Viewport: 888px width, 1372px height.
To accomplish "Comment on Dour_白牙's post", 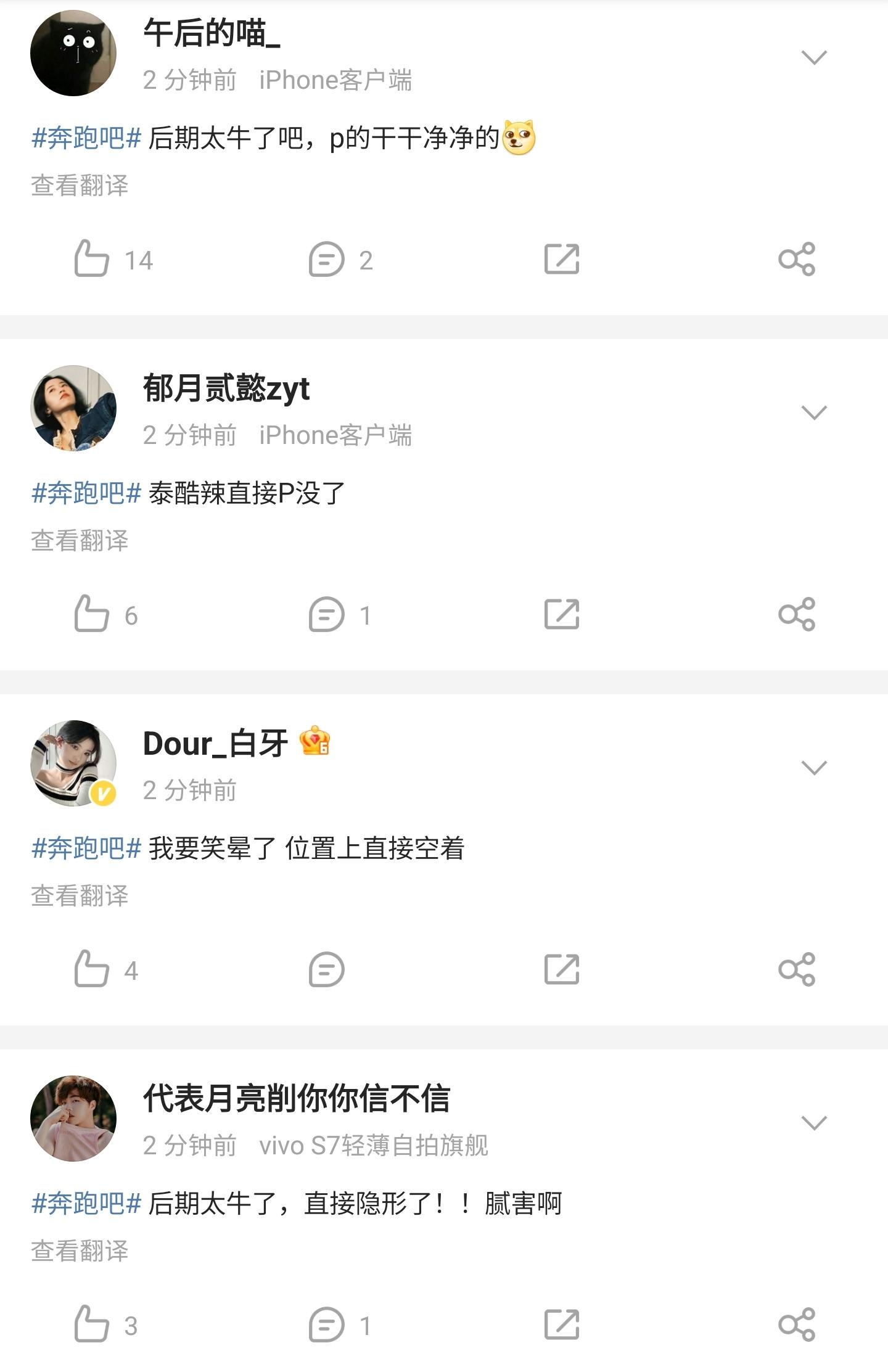I will [326, 969].
